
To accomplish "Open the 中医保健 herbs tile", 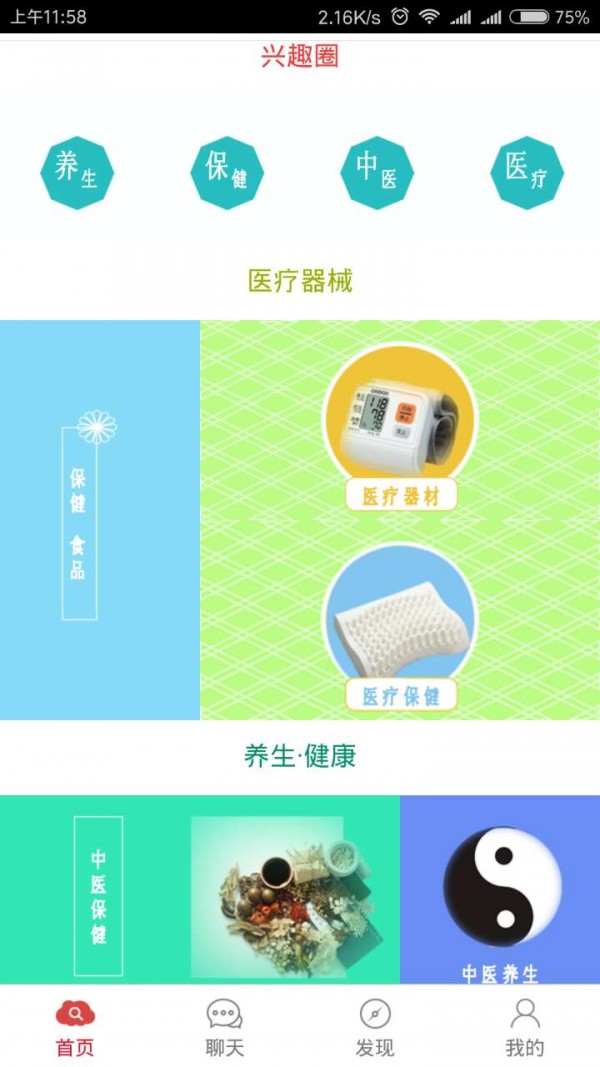I will 200,890.
